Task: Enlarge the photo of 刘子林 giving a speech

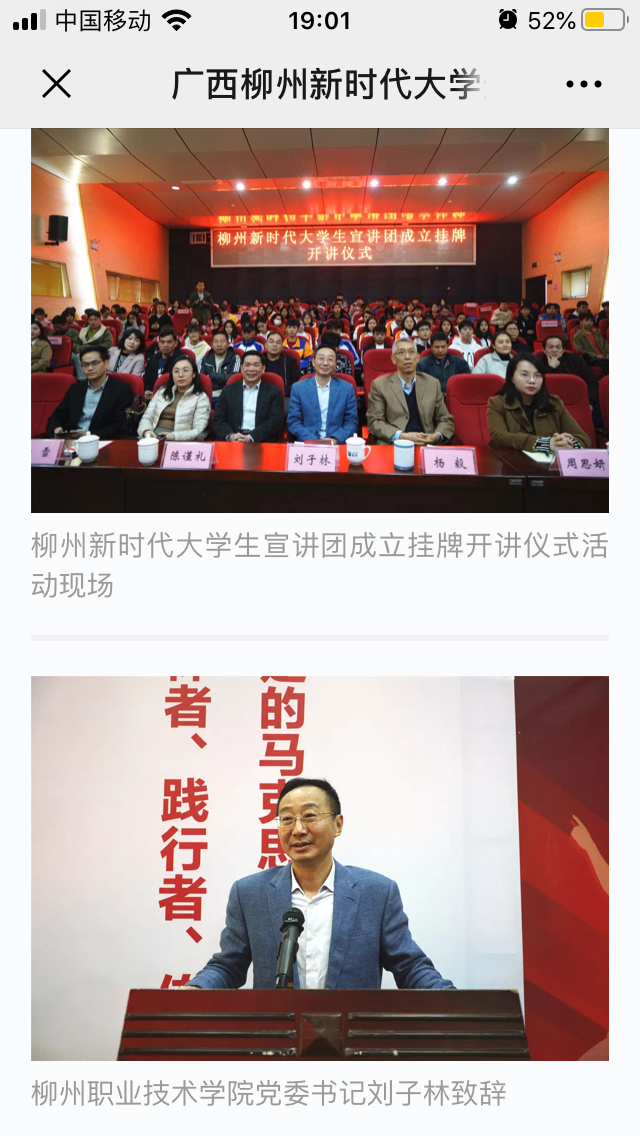Action: click(x=320, y=867)
